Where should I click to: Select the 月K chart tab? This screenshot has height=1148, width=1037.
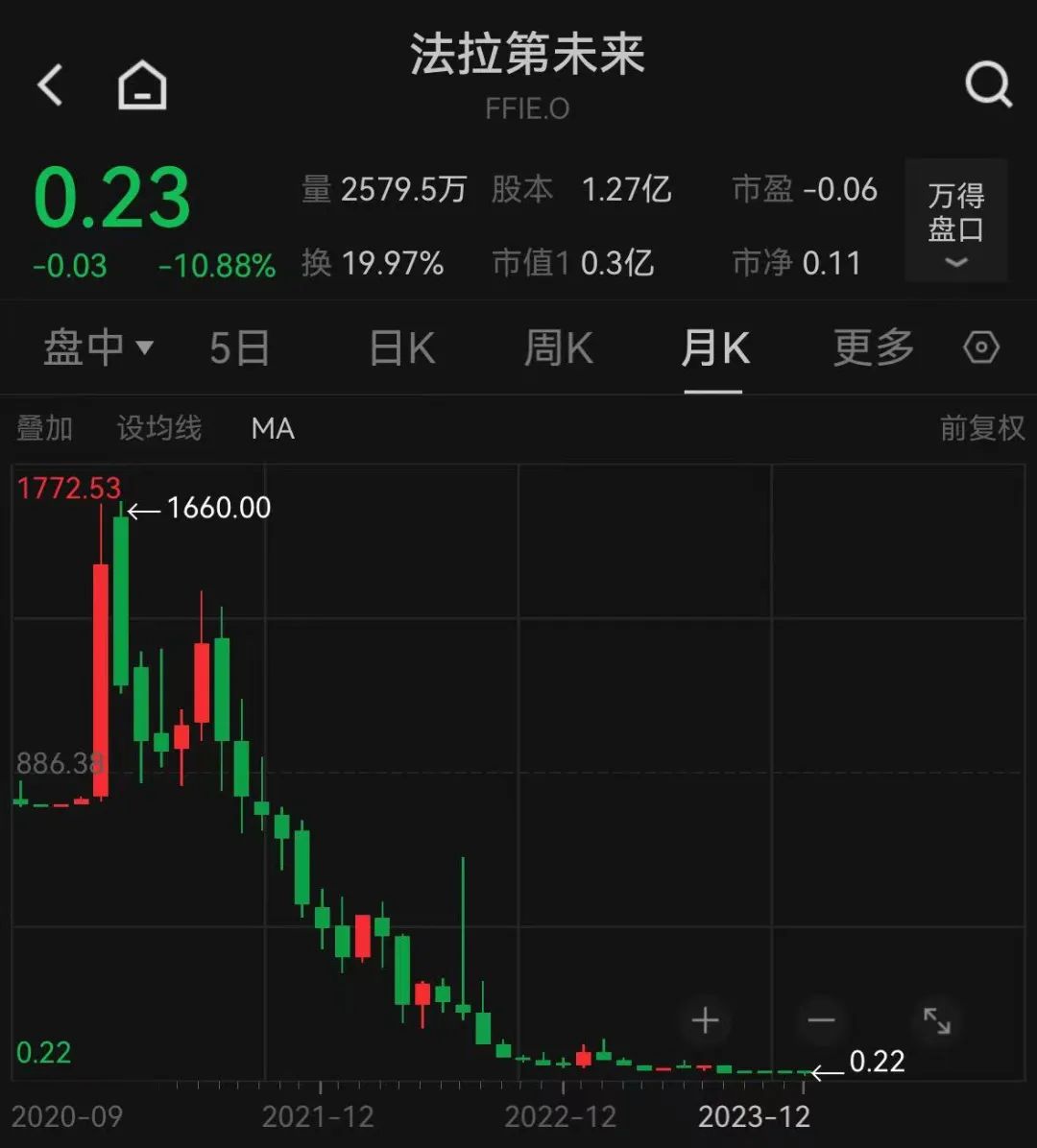(x=714, y=347)
